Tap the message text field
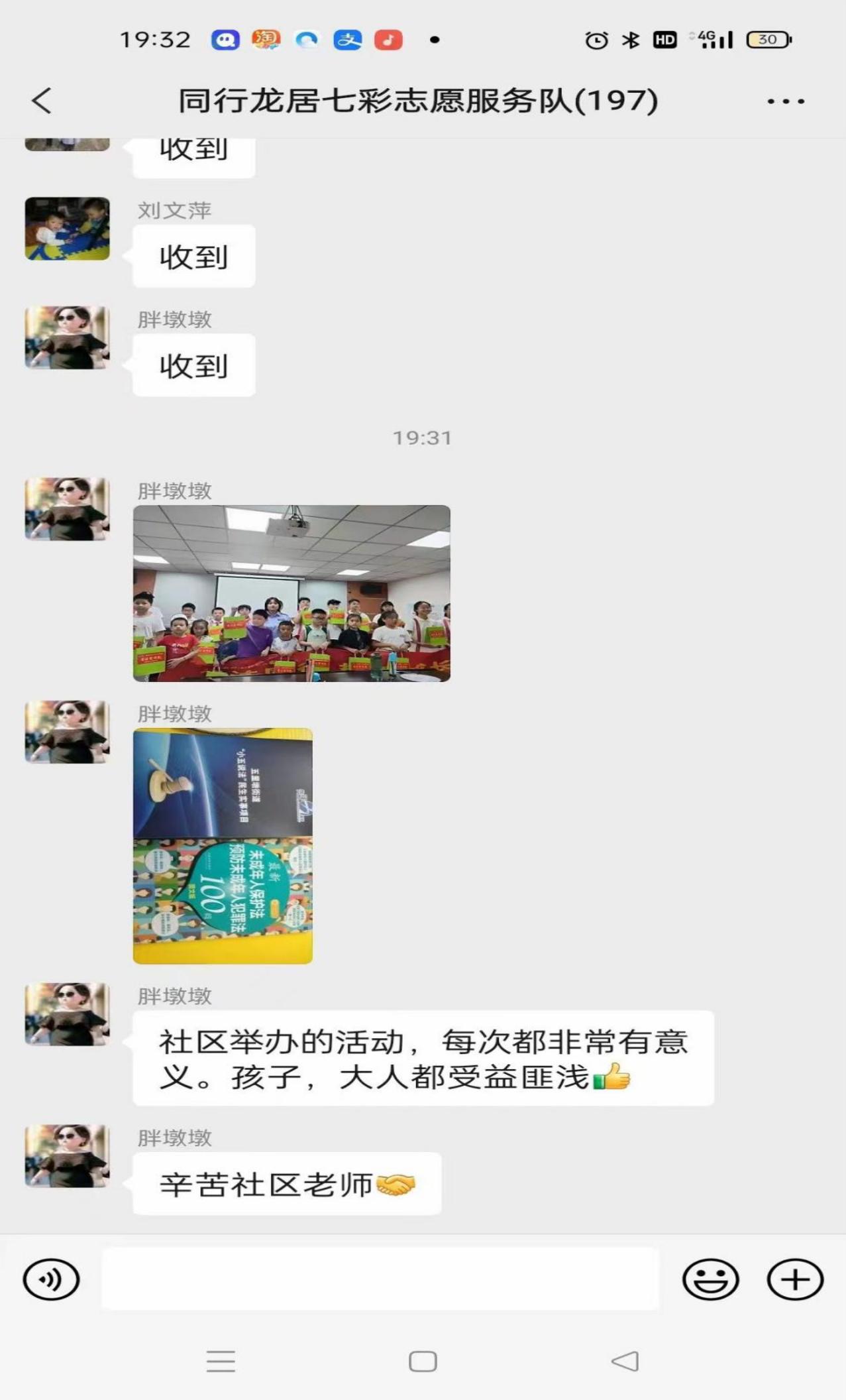This screenshot has height=1400, width=846. pos(380,1279)
